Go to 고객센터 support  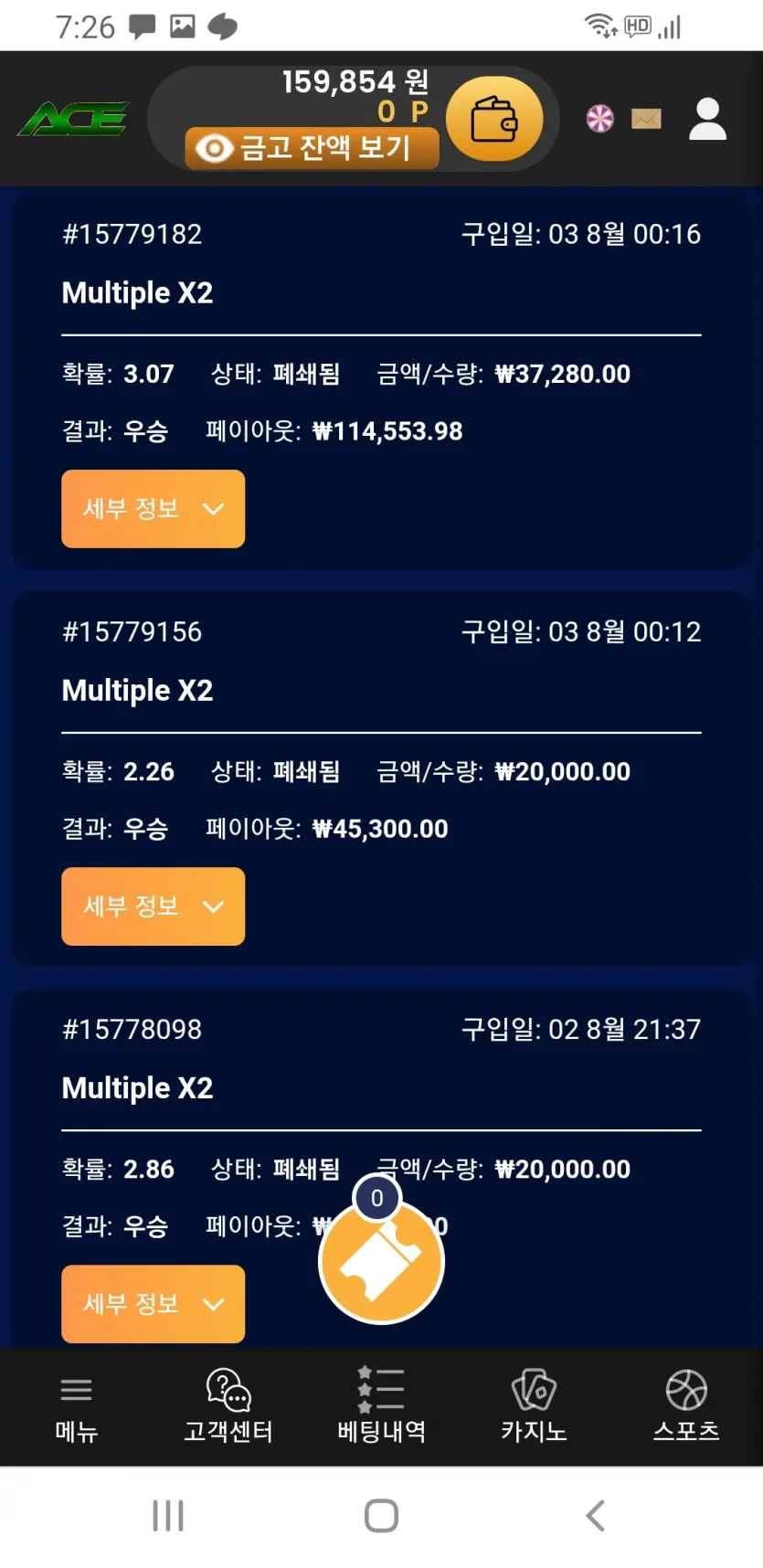pos(228,1408)
